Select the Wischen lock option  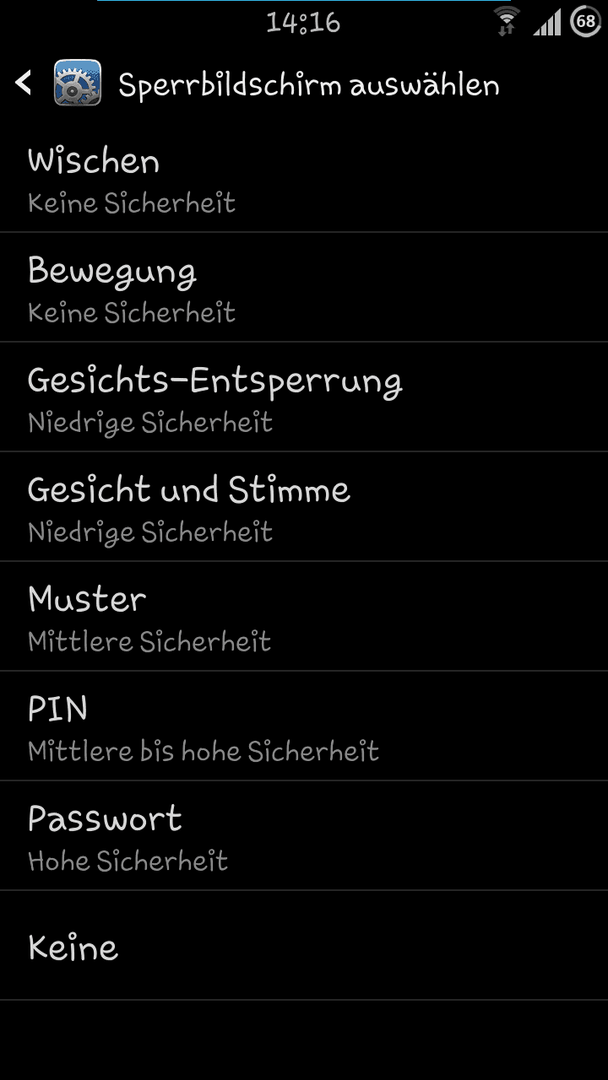304,178
